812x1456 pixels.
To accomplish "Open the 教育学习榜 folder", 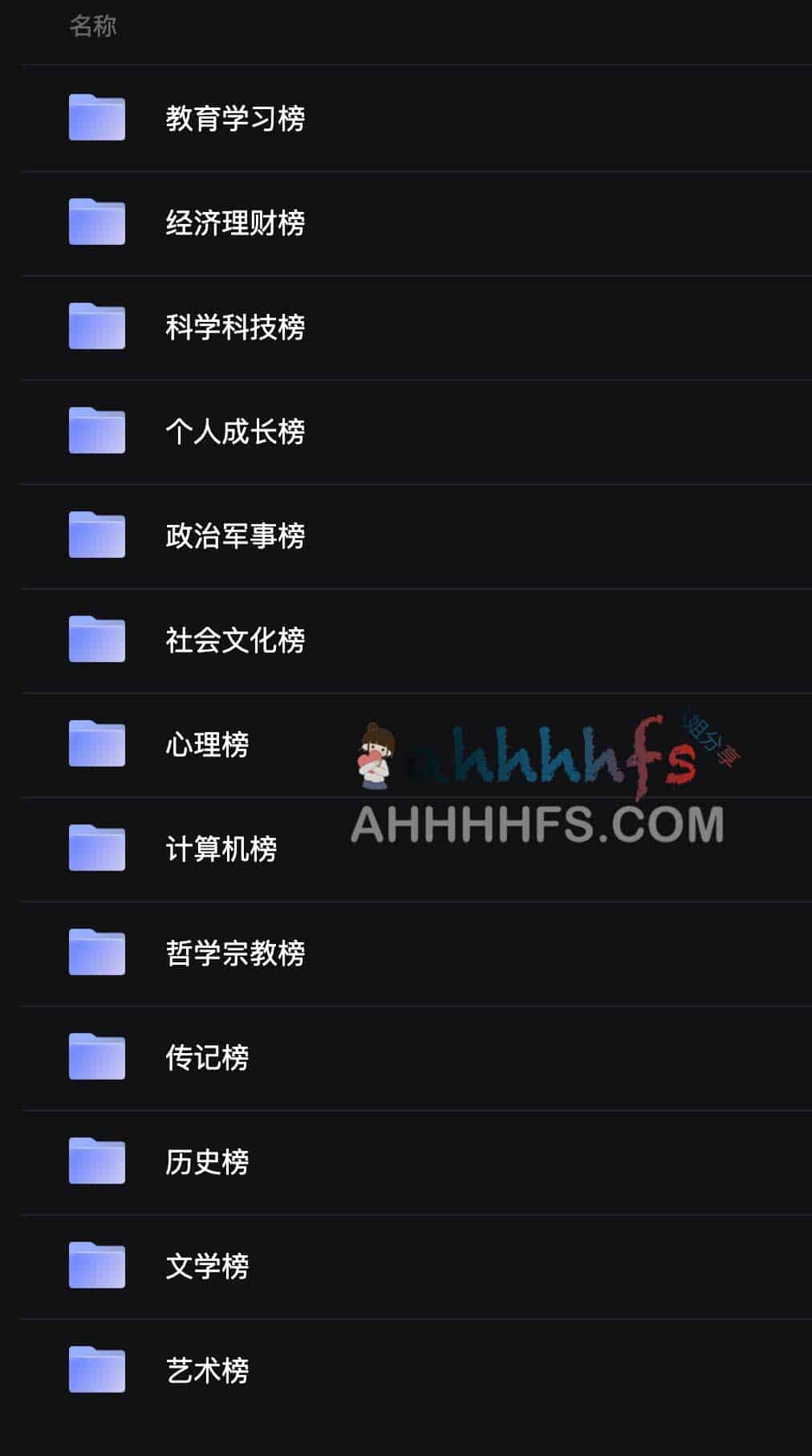I will pos(234,119).
